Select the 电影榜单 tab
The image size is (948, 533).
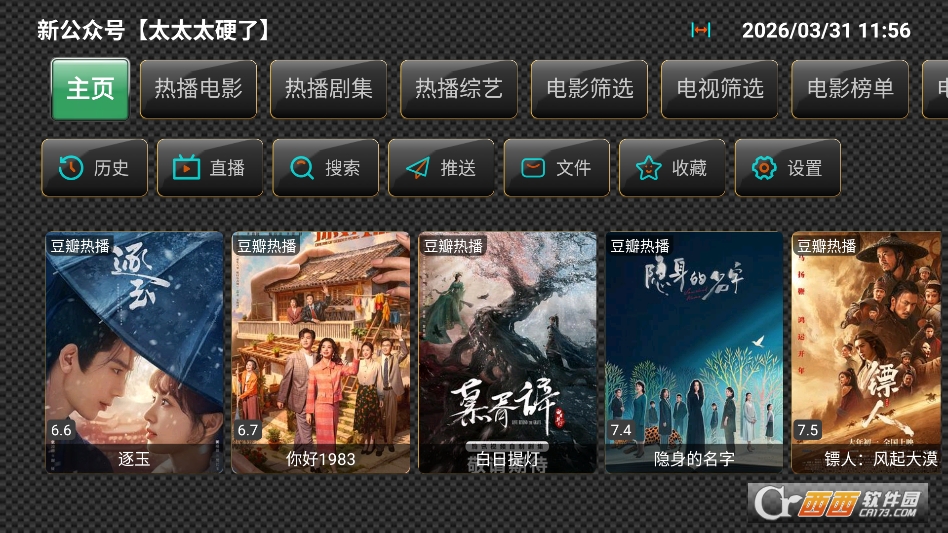pos(850,89)
